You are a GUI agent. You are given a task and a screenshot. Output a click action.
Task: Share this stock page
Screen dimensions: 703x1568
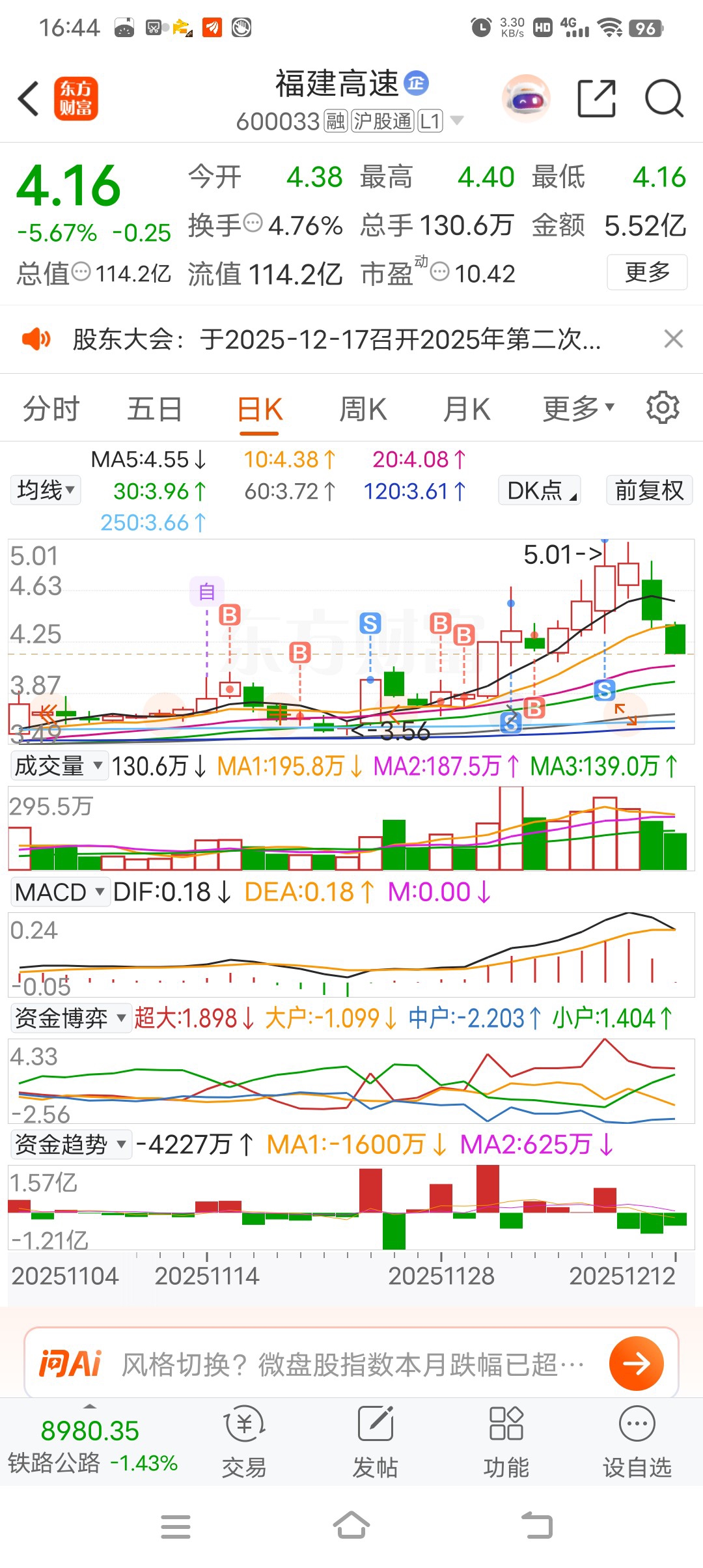pos(596,99)
